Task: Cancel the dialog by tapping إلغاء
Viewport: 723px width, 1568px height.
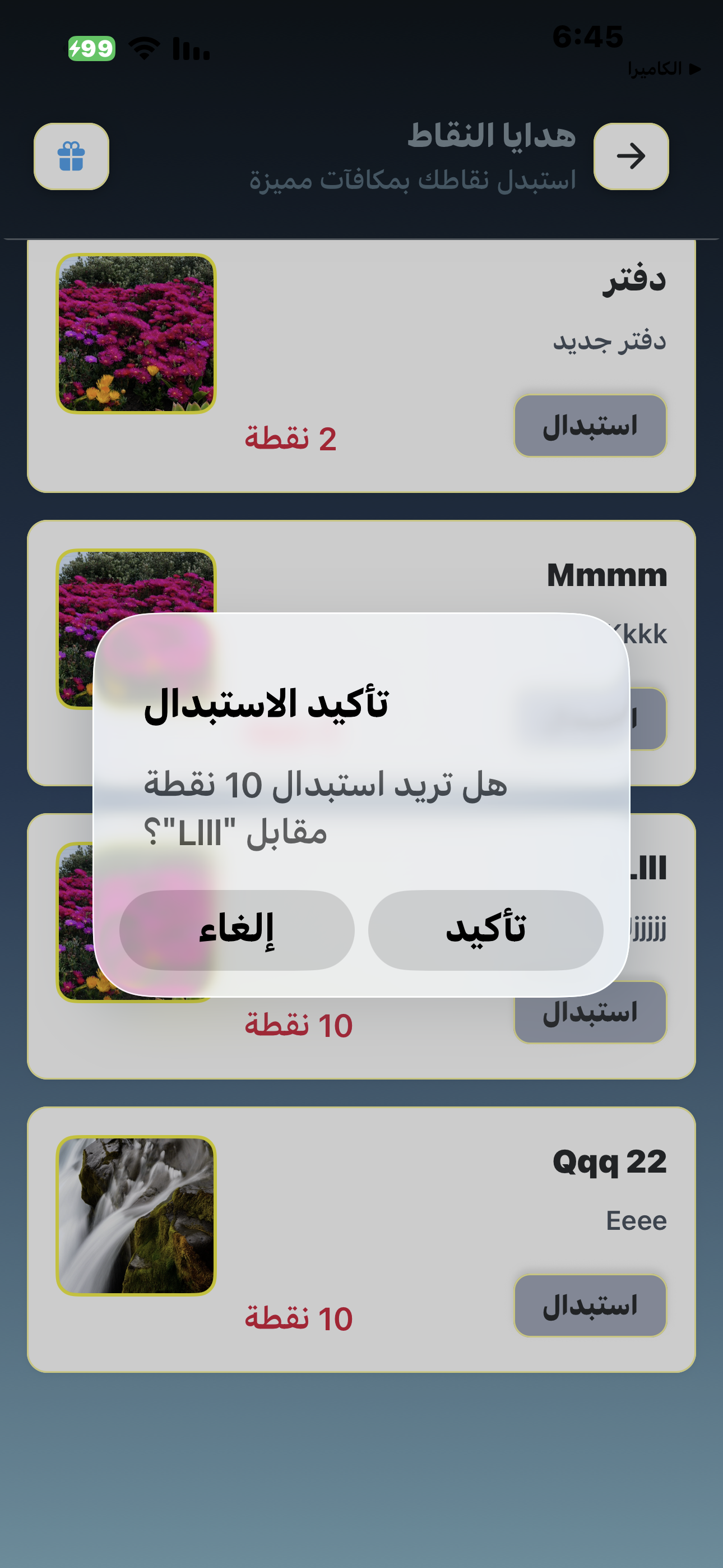Action: click(238, 930)
